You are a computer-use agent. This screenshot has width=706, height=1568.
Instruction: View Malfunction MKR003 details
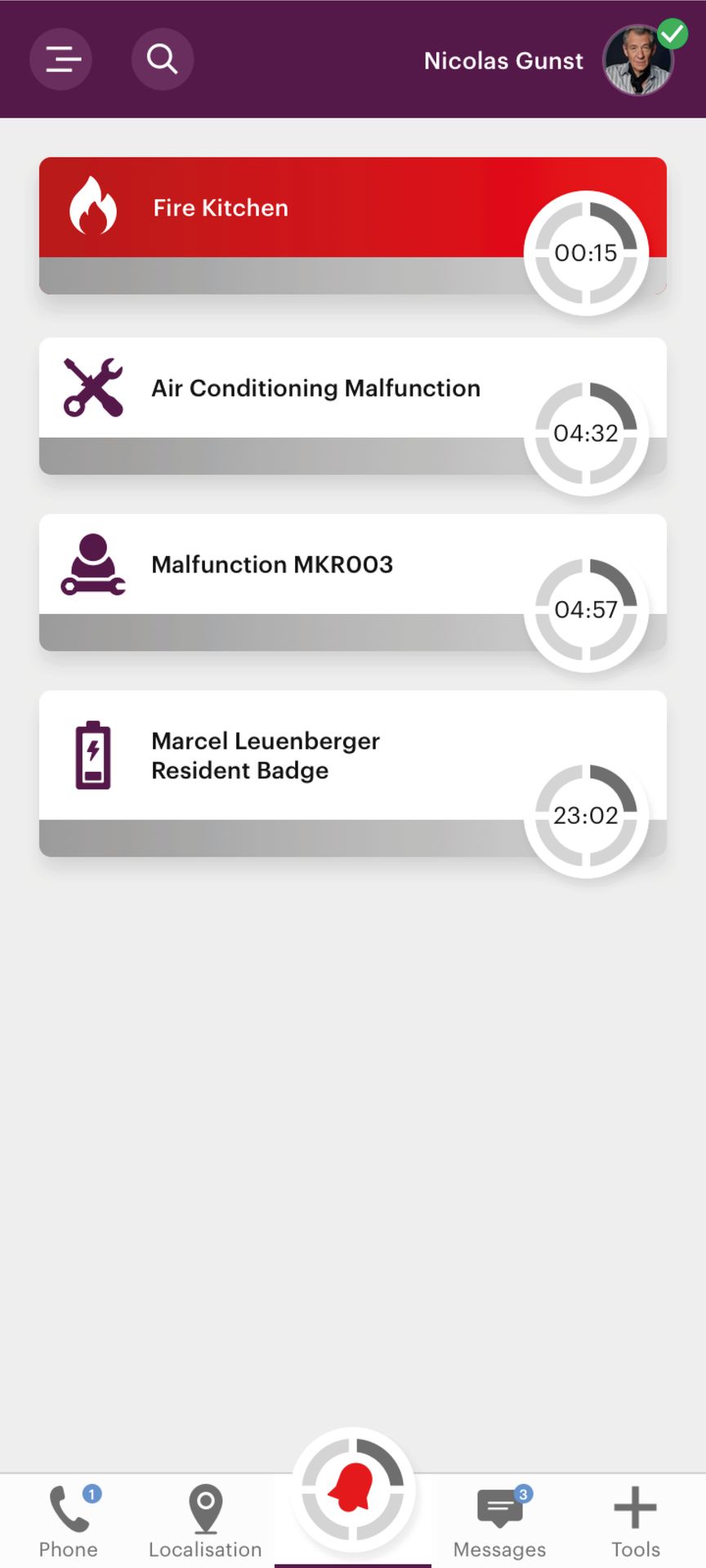tap(272, 565)
